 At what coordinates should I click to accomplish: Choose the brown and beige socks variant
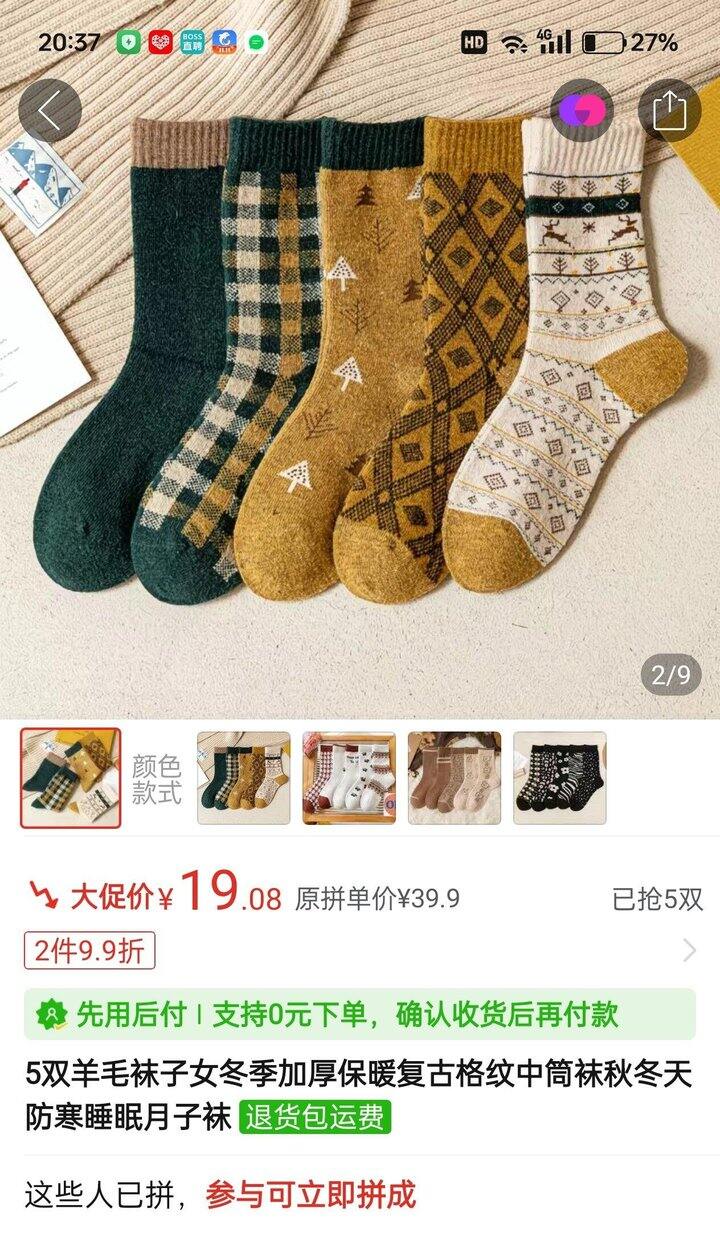(x=454, y=778)
